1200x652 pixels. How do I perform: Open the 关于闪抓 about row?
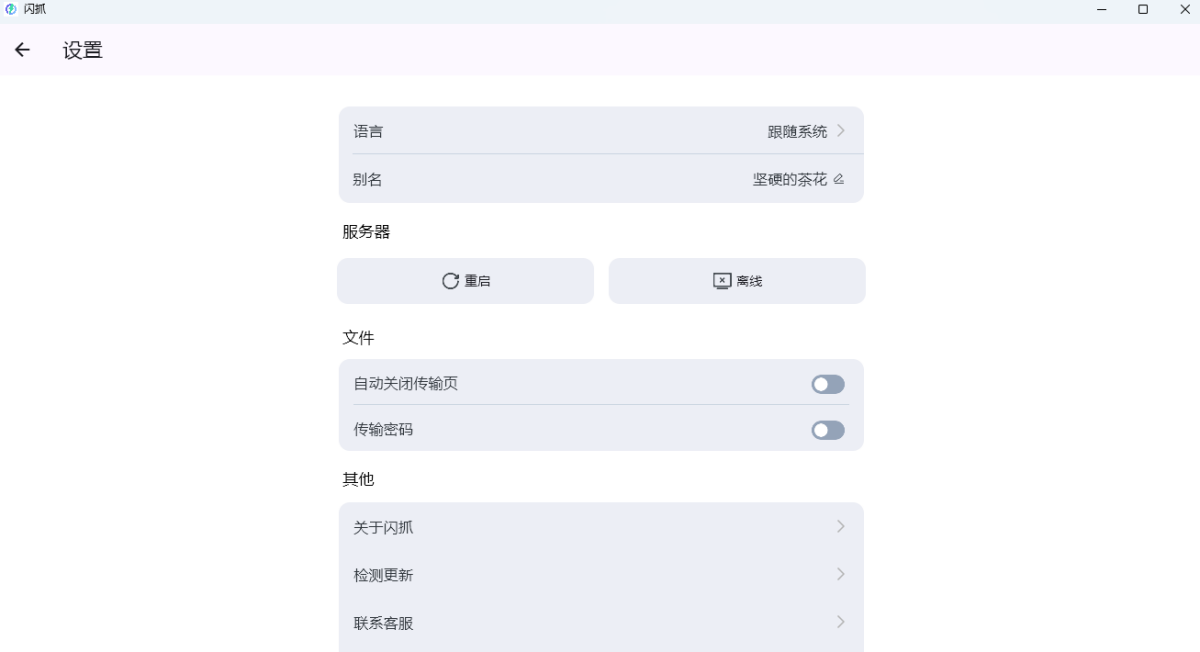(600, 527)
